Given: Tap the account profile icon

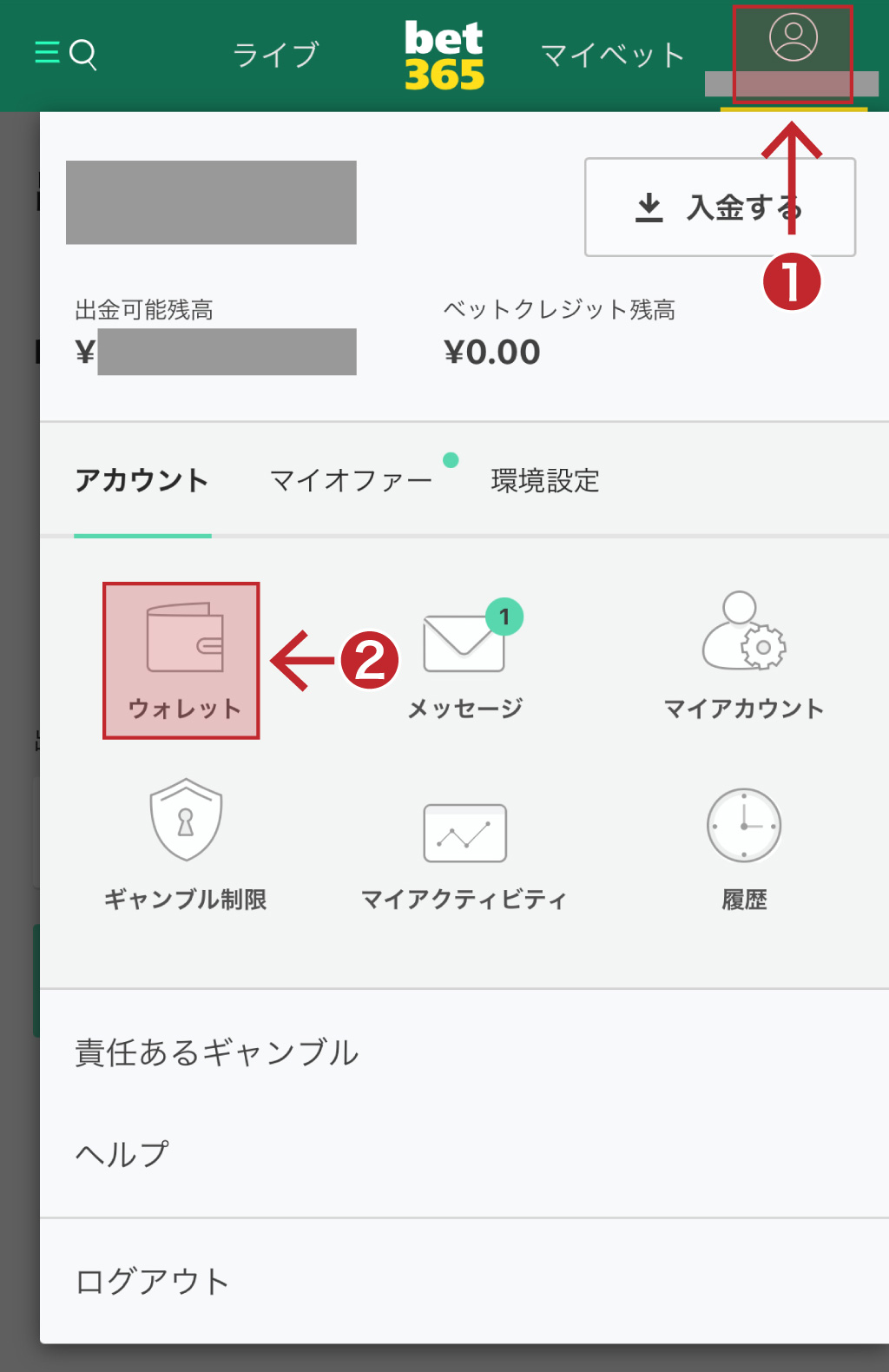Looking at the screenshot, I should (793, 41).
